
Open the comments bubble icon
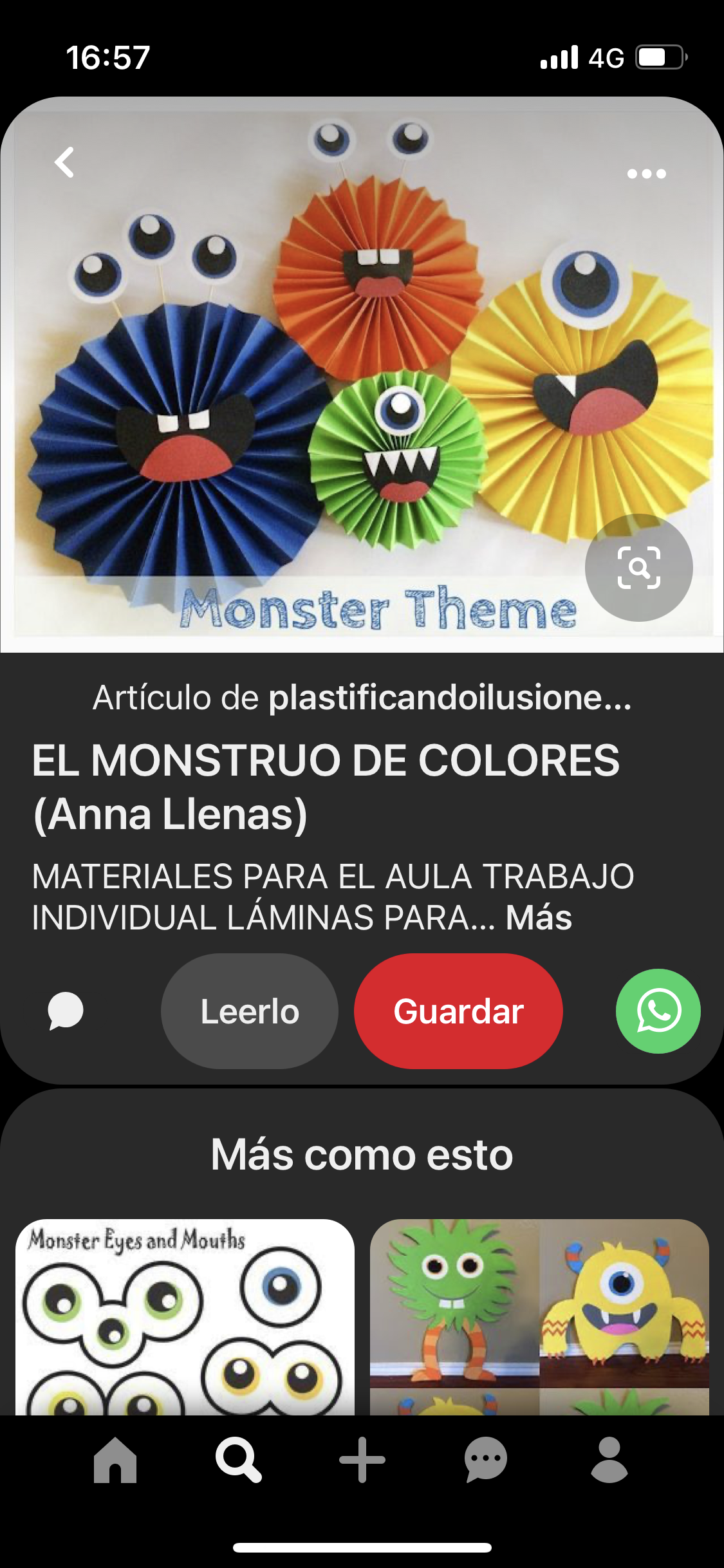66,1011
